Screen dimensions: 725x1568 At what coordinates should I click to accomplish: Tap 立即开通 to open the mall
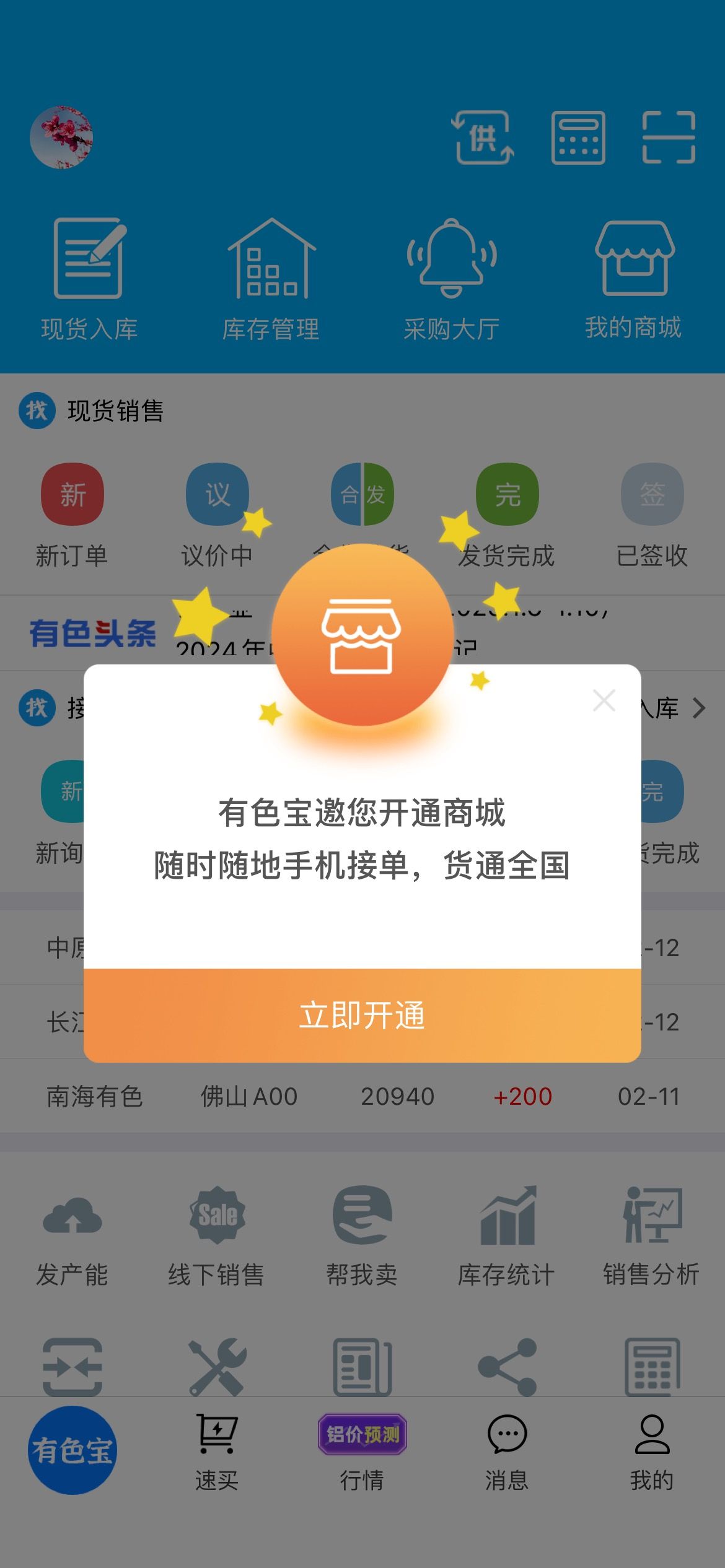362,1016
